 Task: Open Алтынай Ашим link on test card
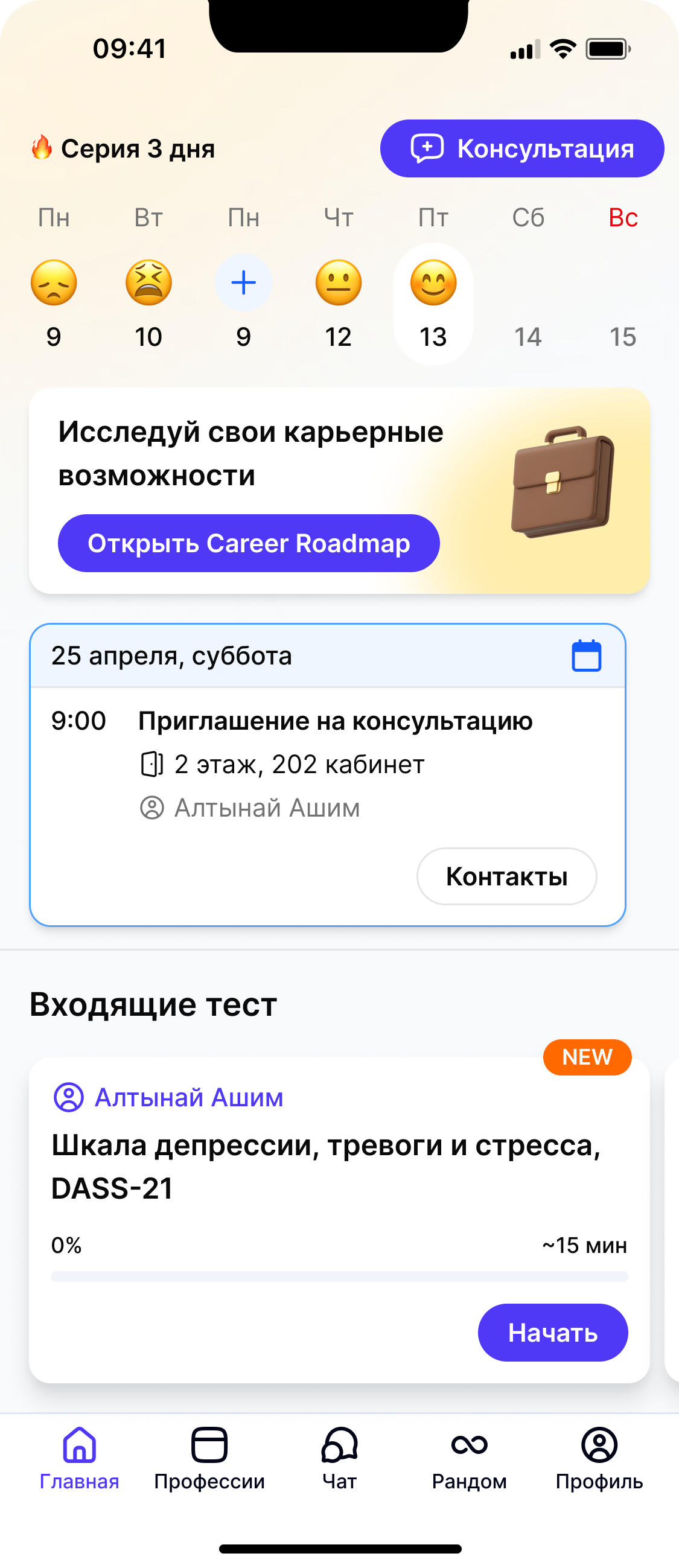[189, 1097]
